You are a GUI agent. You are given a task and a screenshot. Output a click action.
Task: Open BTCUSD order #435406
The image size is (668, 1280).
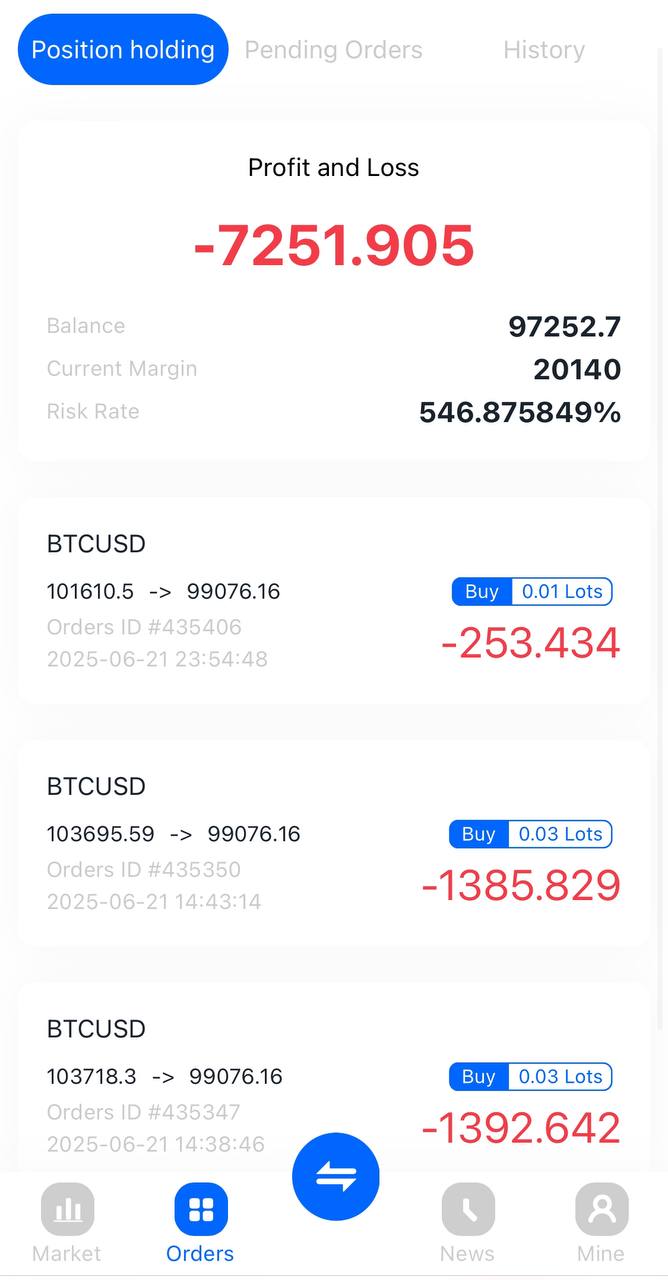click(x=333, y=600)
